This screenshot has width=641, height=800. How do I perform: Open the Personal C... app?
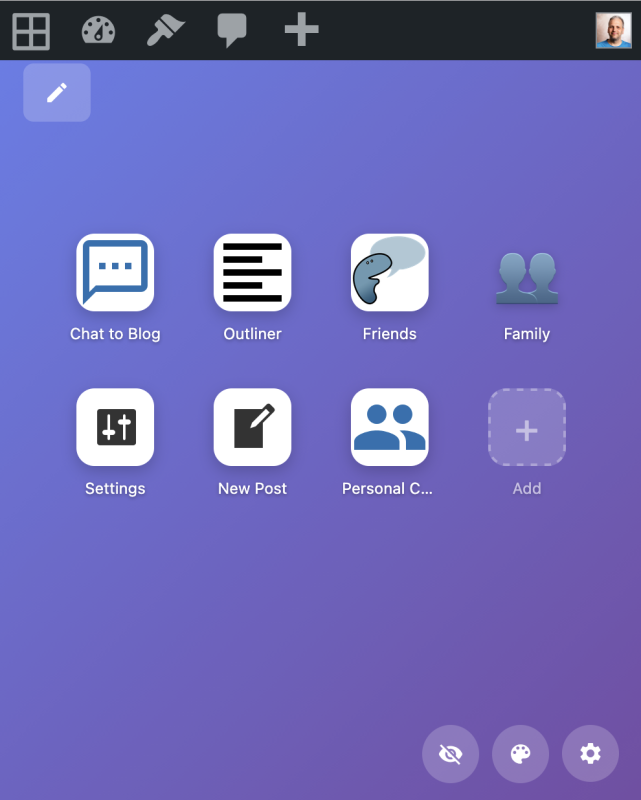point(389,427)
